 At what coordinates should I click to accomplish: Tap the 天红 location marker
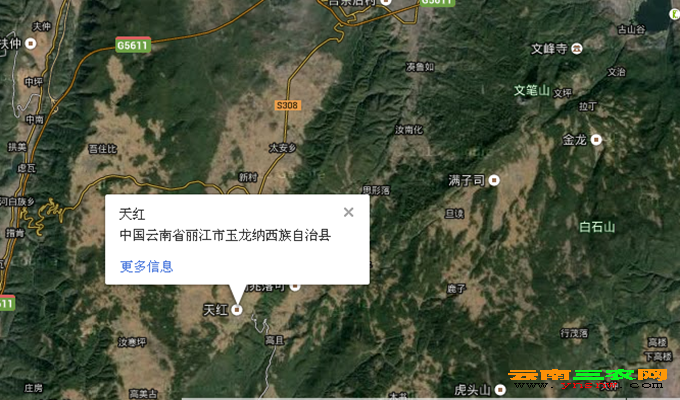point(237,310)
